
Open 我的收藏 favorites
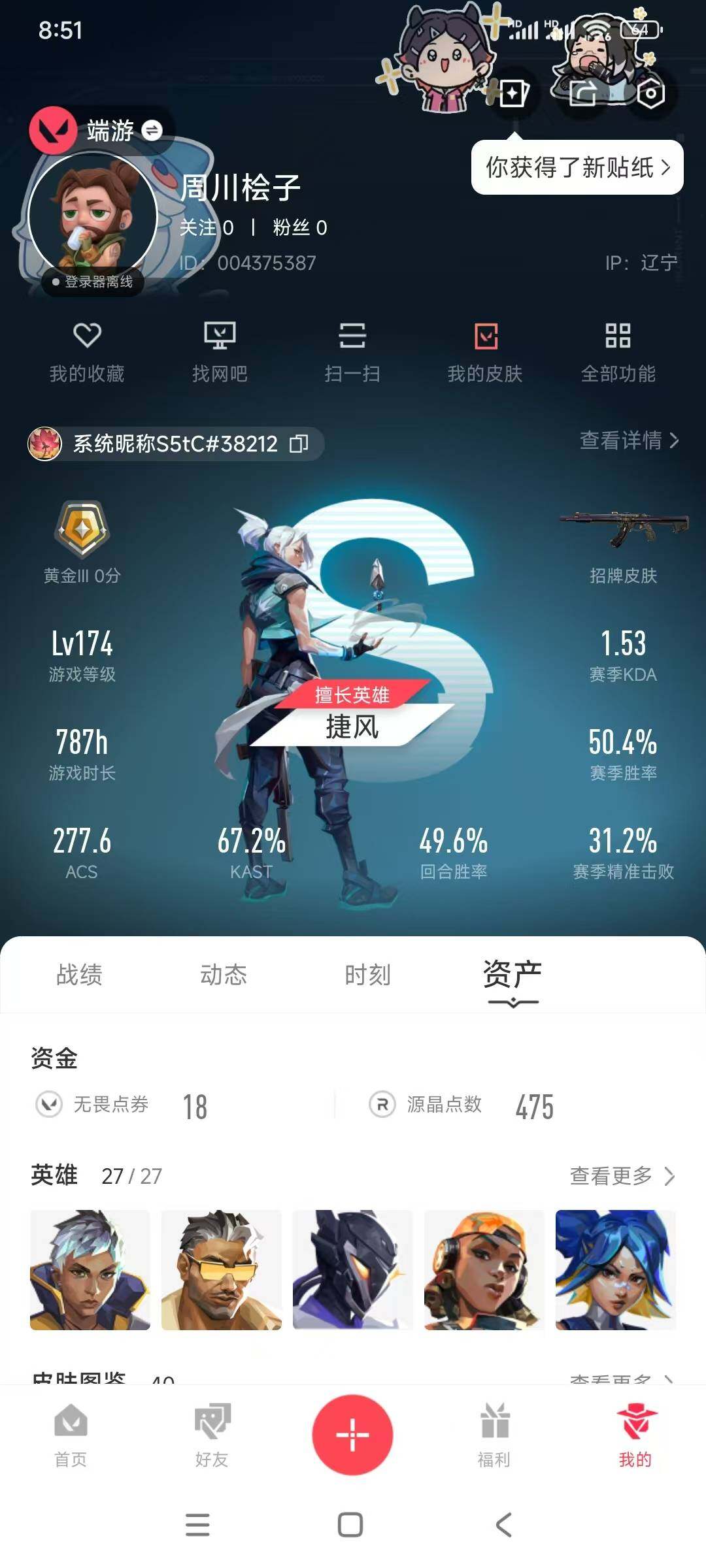(87, 353)
